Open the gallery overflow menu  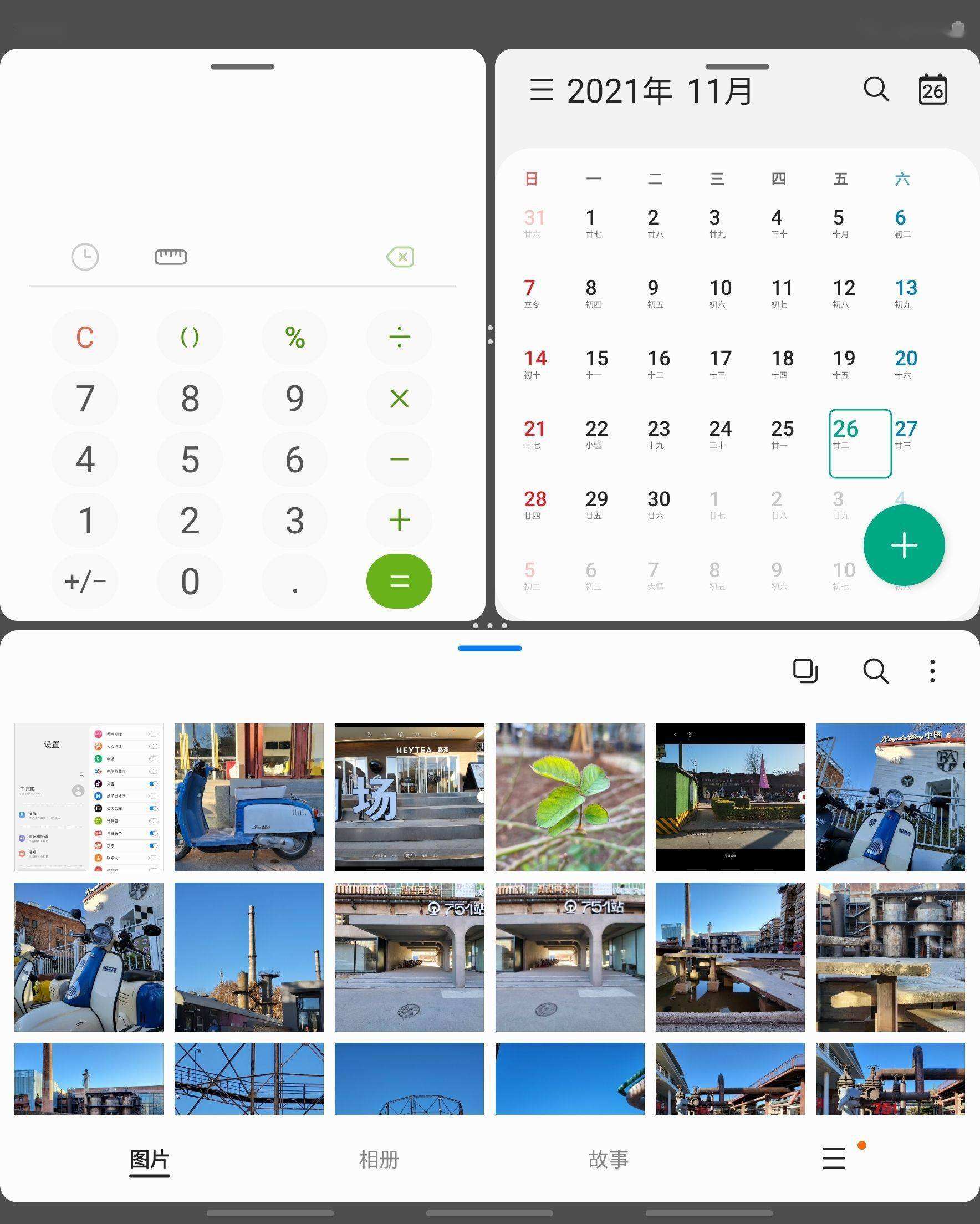click(932, 671)
